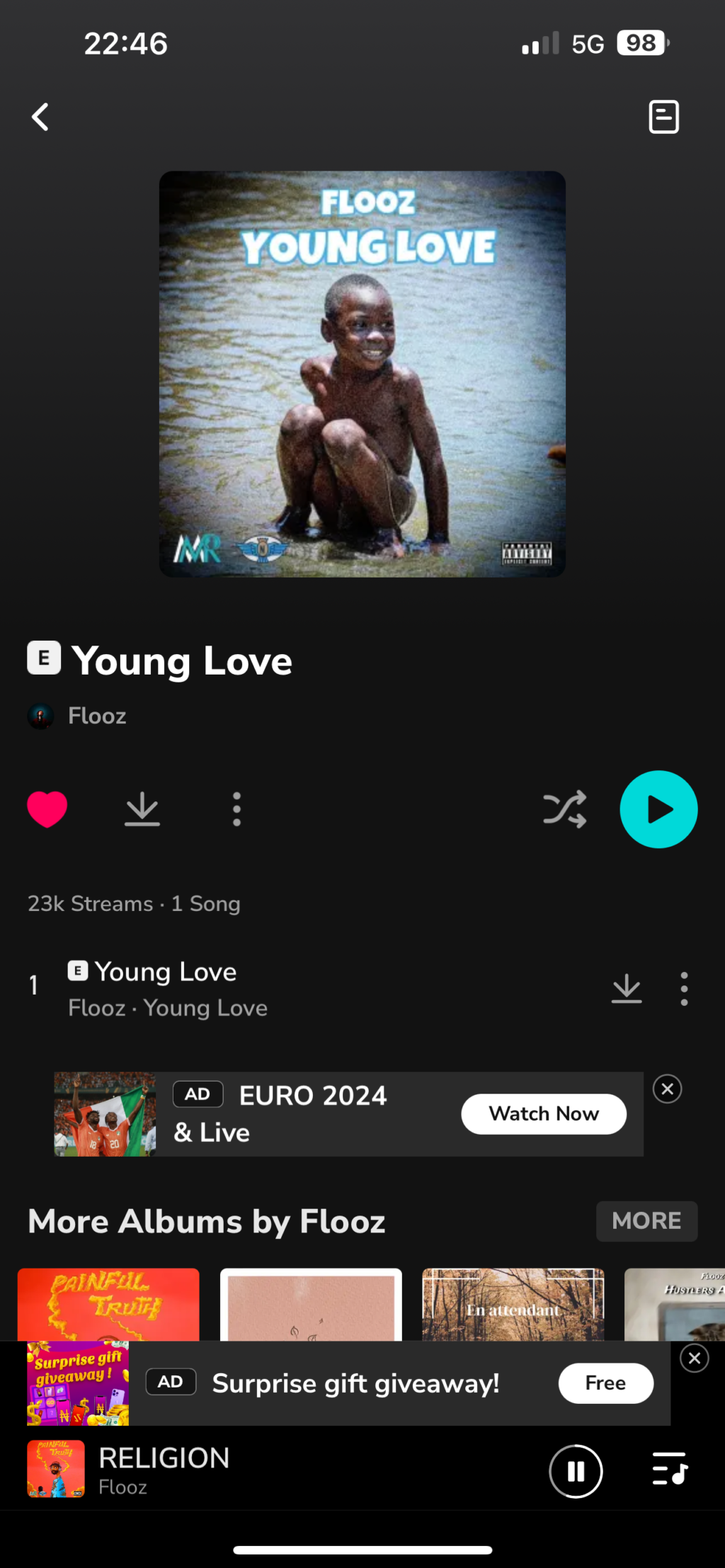Open more options for the Young Love track
Image resolution: width=725 pixels, height=1568 pixels.
pyautogui.click(x=684, y=988)
